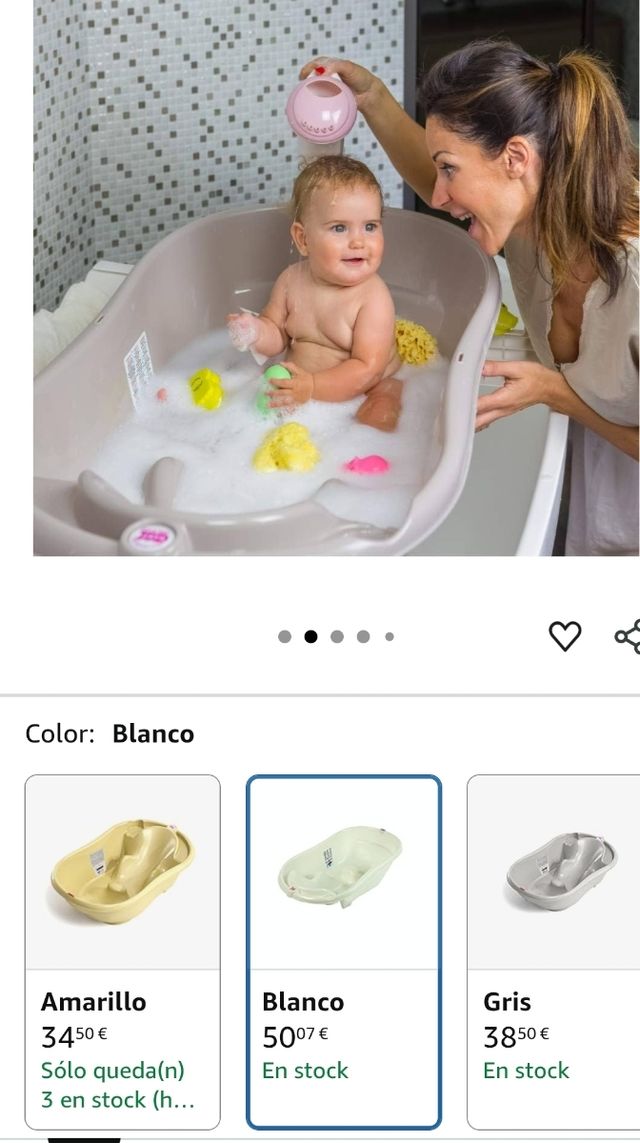Open the baby bath product photo
The height and width of the screenshot is (1143, 640).
320,278
